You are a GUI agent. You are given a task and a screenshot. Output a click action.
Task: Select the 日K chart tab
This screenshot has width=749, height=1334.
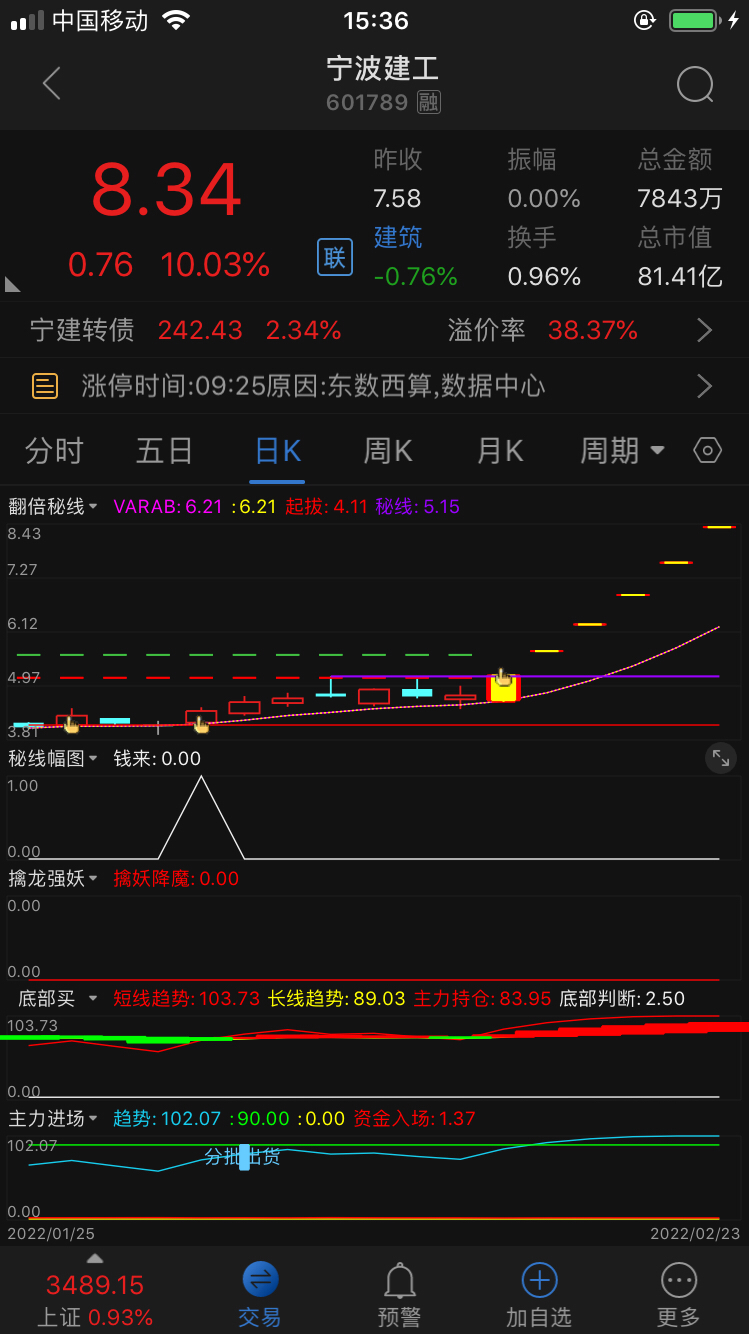coord(278,451)
